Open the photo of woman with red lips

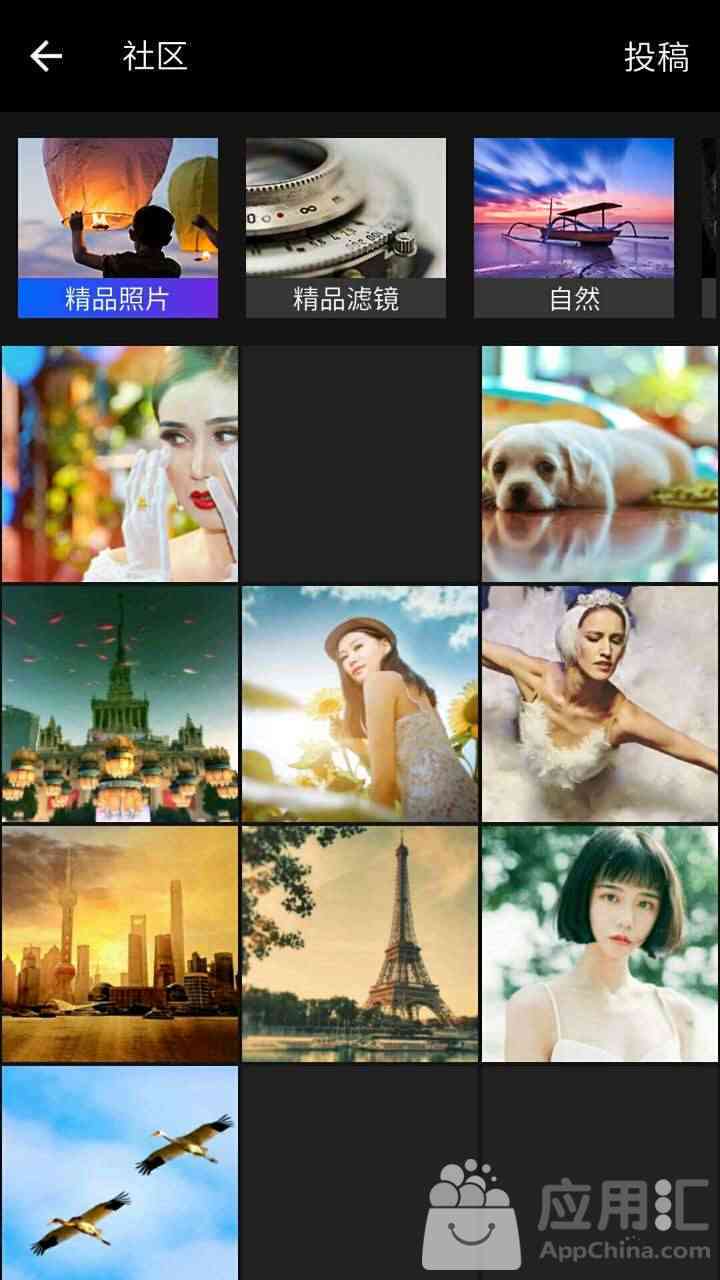[120, 464]
